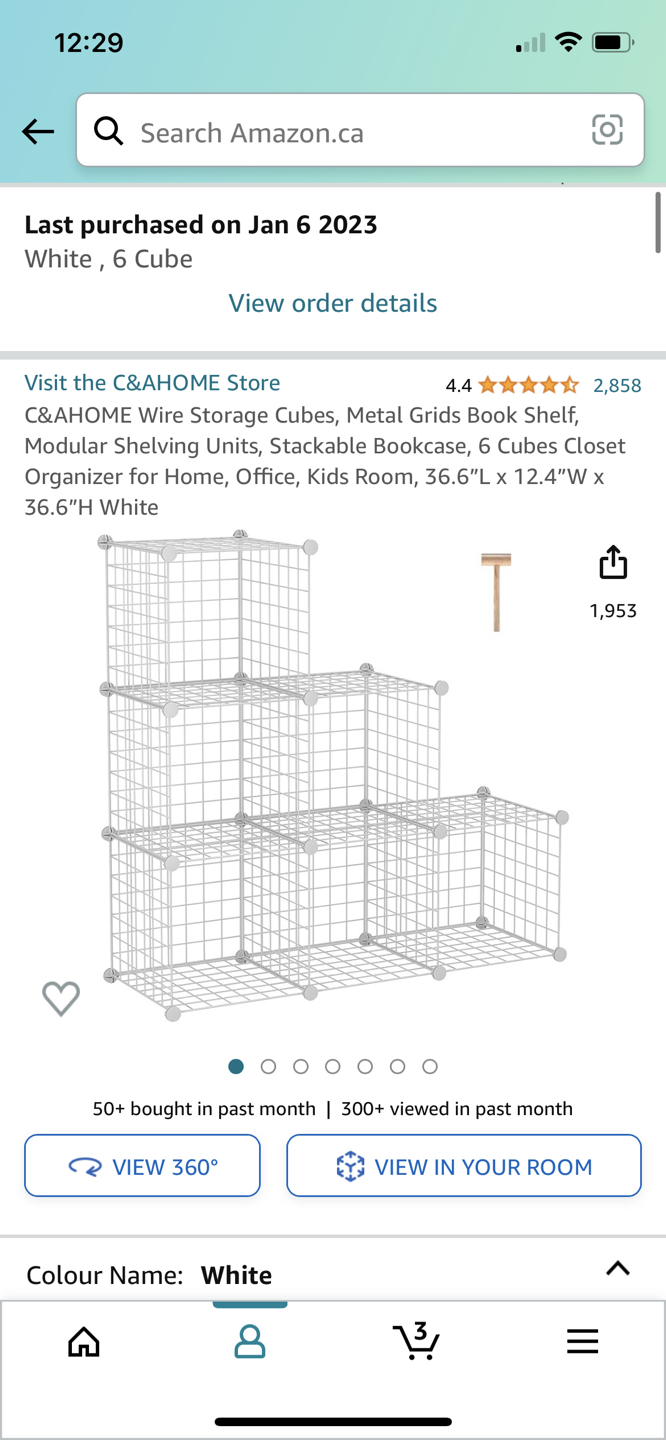
Task: Open the account profile tab
Action: (x=250, y=1342)
